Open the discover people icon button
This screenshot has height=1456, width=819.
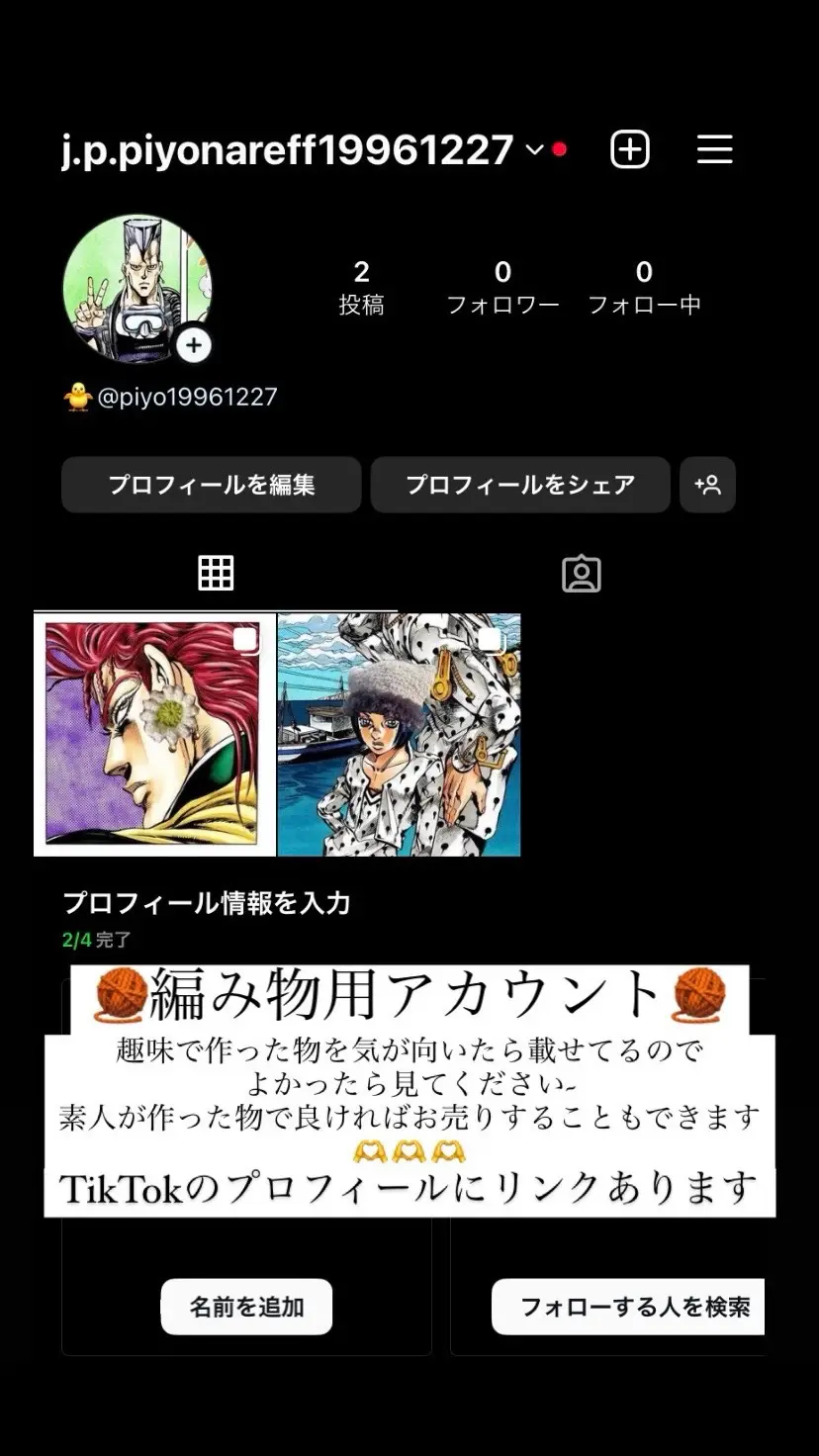click(707, 485)
